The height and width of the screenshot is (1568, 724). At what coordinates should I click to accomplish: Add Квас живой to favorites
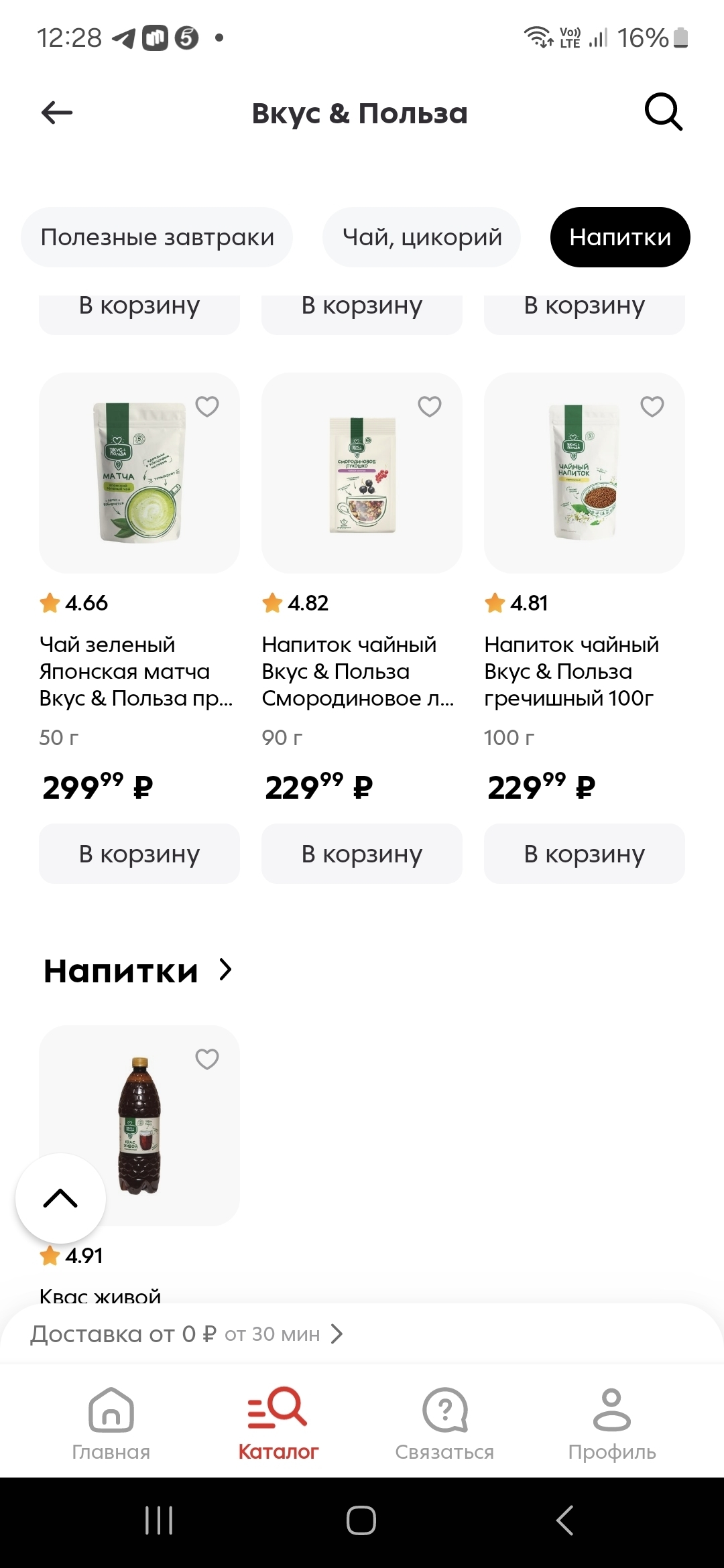pos(207,1059)
